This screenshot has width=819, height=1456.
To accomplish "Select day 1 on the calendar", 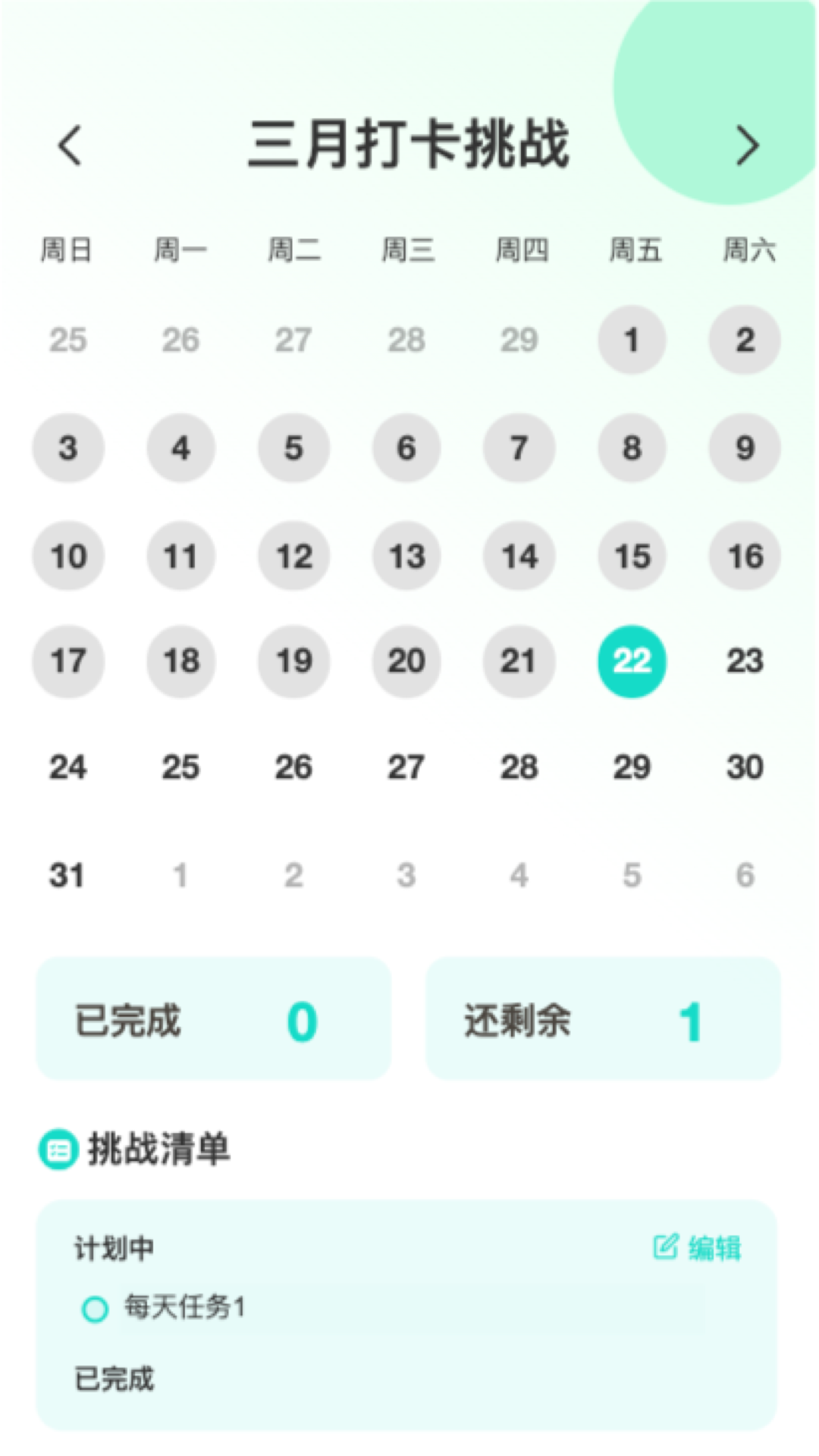I will click(632, 340).
